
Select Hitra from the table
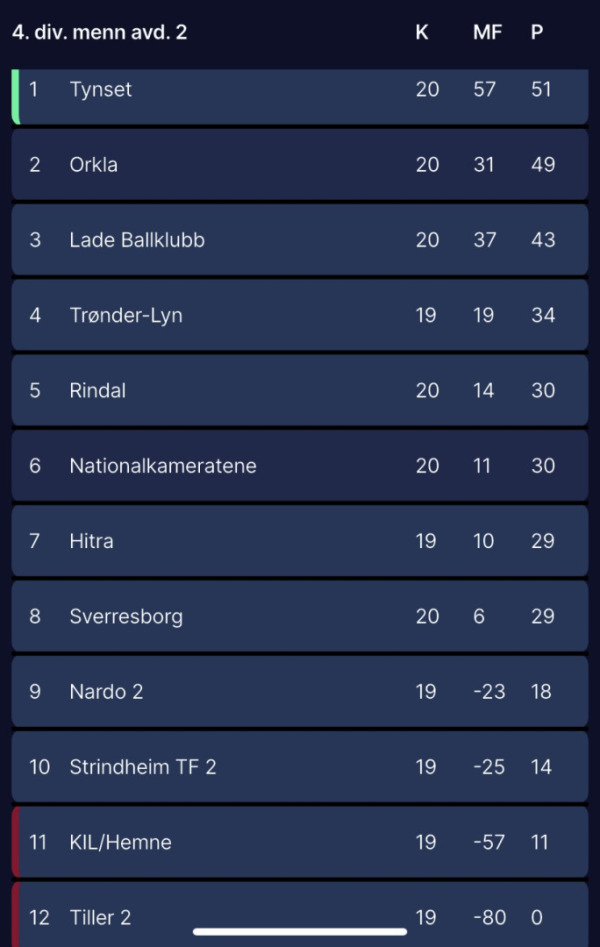pos(300,541)
